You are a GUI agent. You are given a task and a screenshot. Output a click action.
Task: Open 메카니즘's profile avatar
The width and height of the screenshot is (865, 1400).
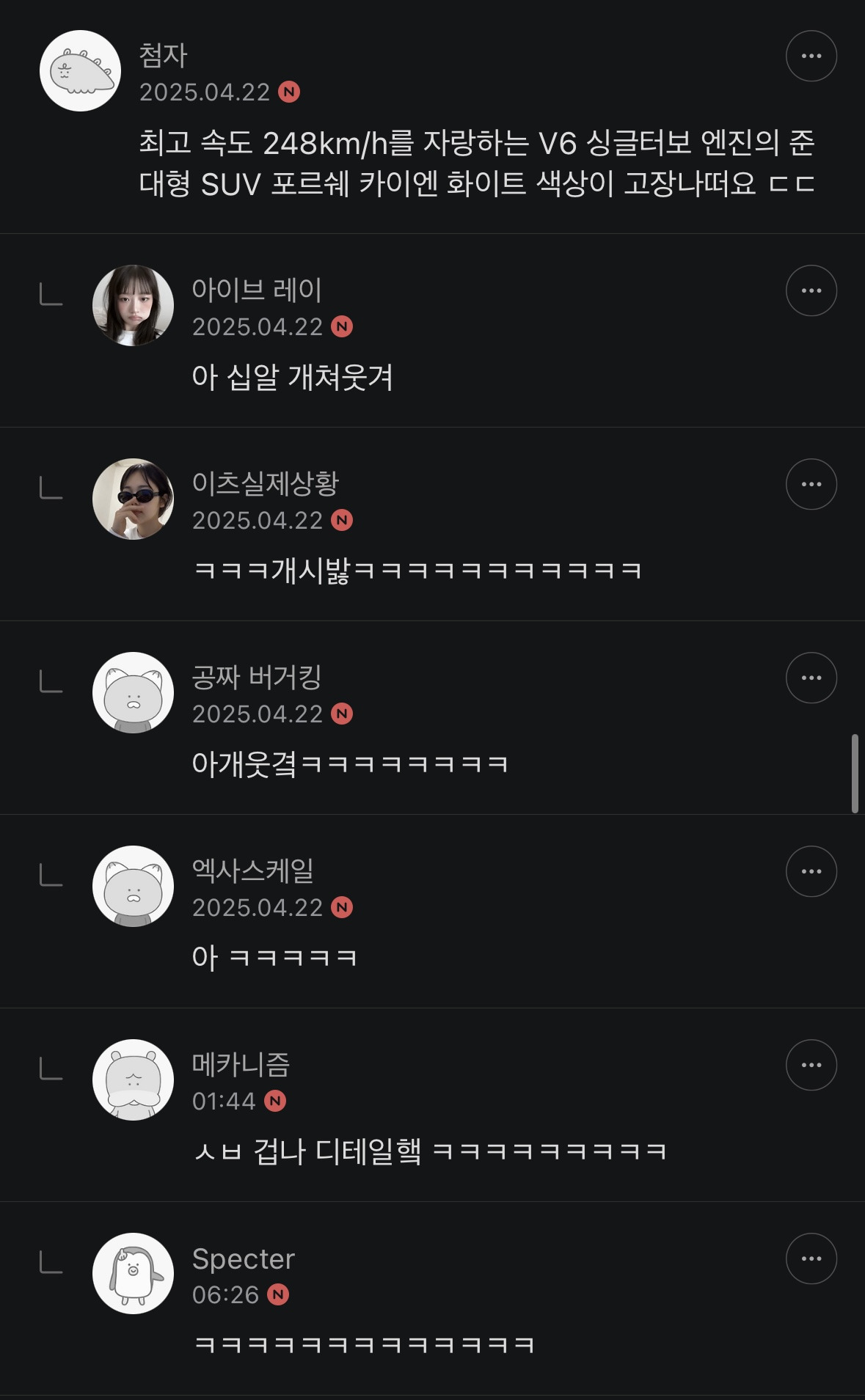click(133, 1080)
